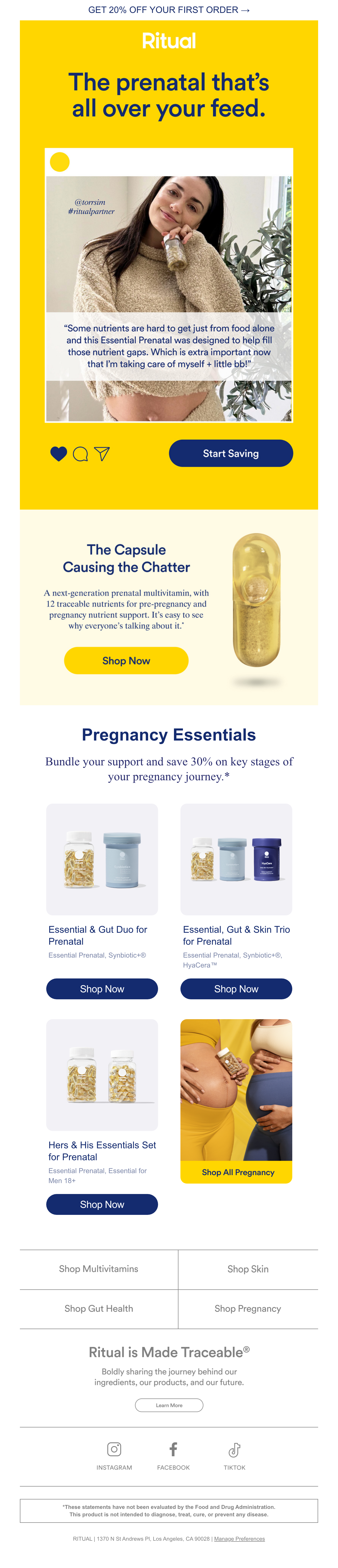
Task: Open the Shop All Pregnancy tile
Action: (x=237, y=1172)
